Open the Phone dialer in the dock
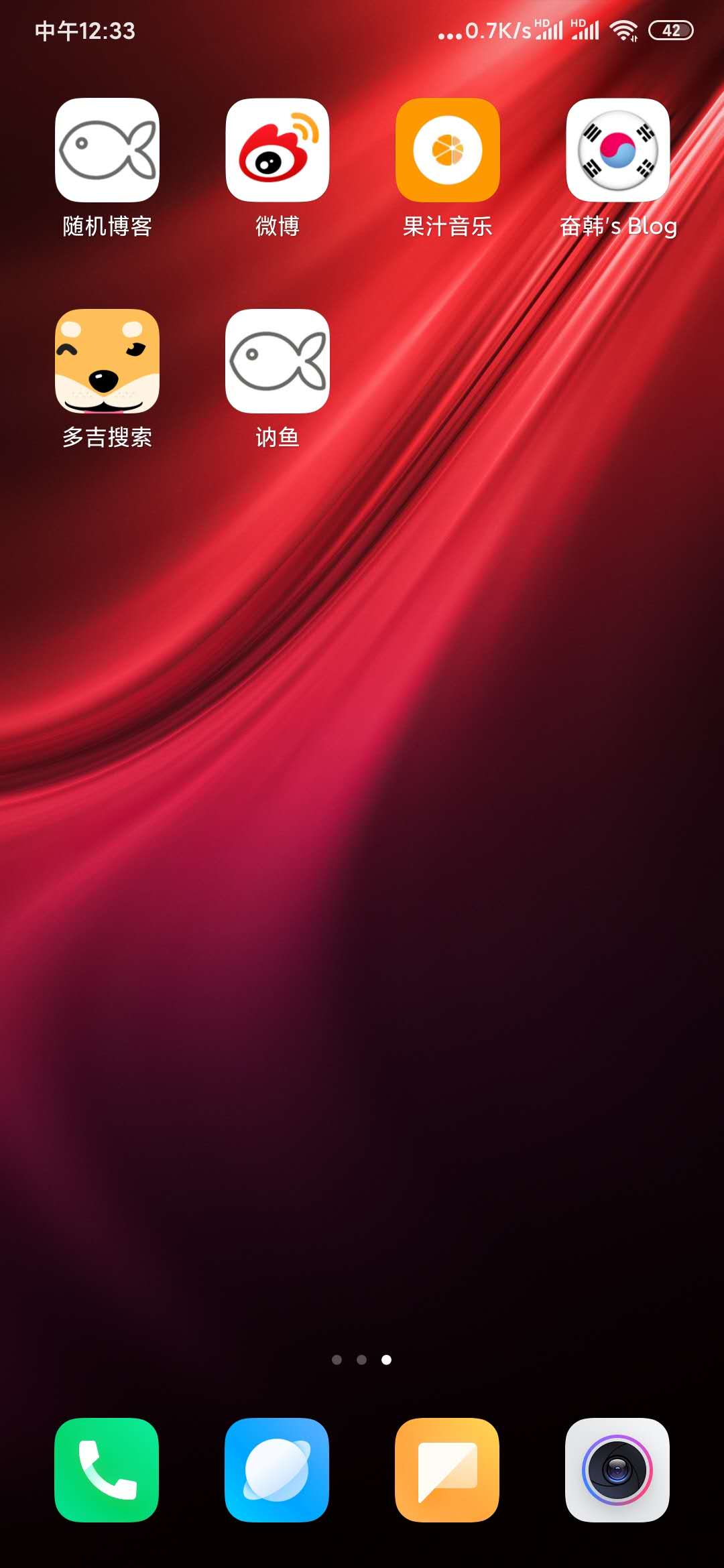The width and height of the screenshot is (724, 1568). (107, 1469)
